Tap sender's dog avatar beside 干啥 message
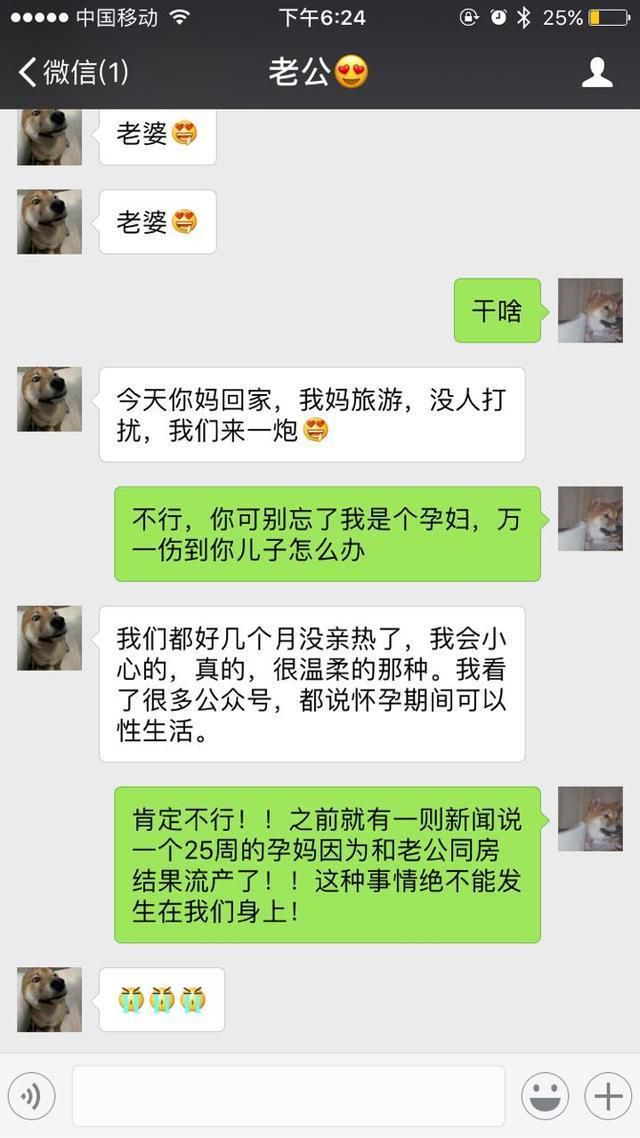The height and width of the screenshot is (1138, 640). (590, 310)
